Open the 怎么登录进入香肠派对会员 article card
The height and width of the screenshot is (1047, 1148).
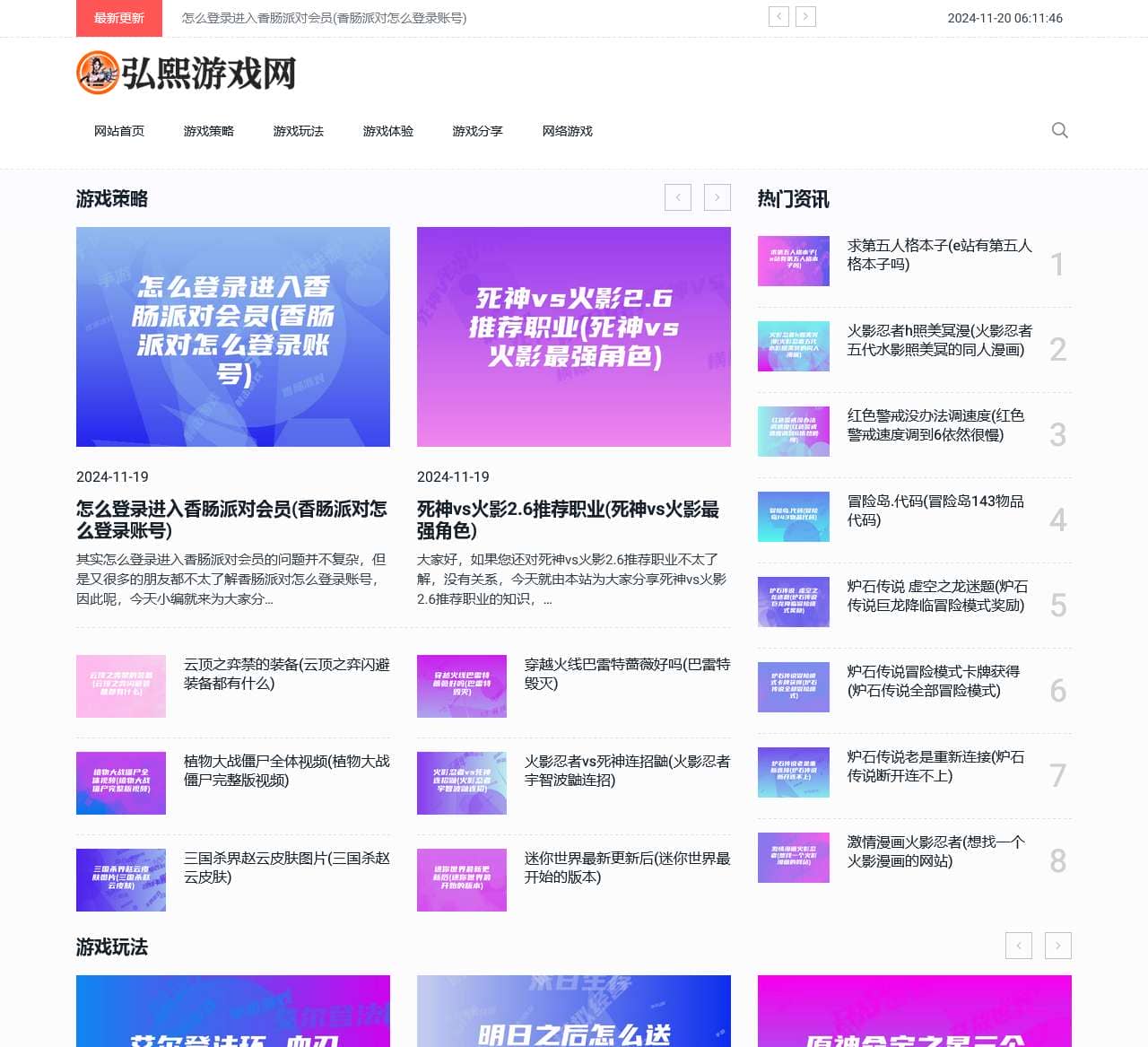coord(232,519)
